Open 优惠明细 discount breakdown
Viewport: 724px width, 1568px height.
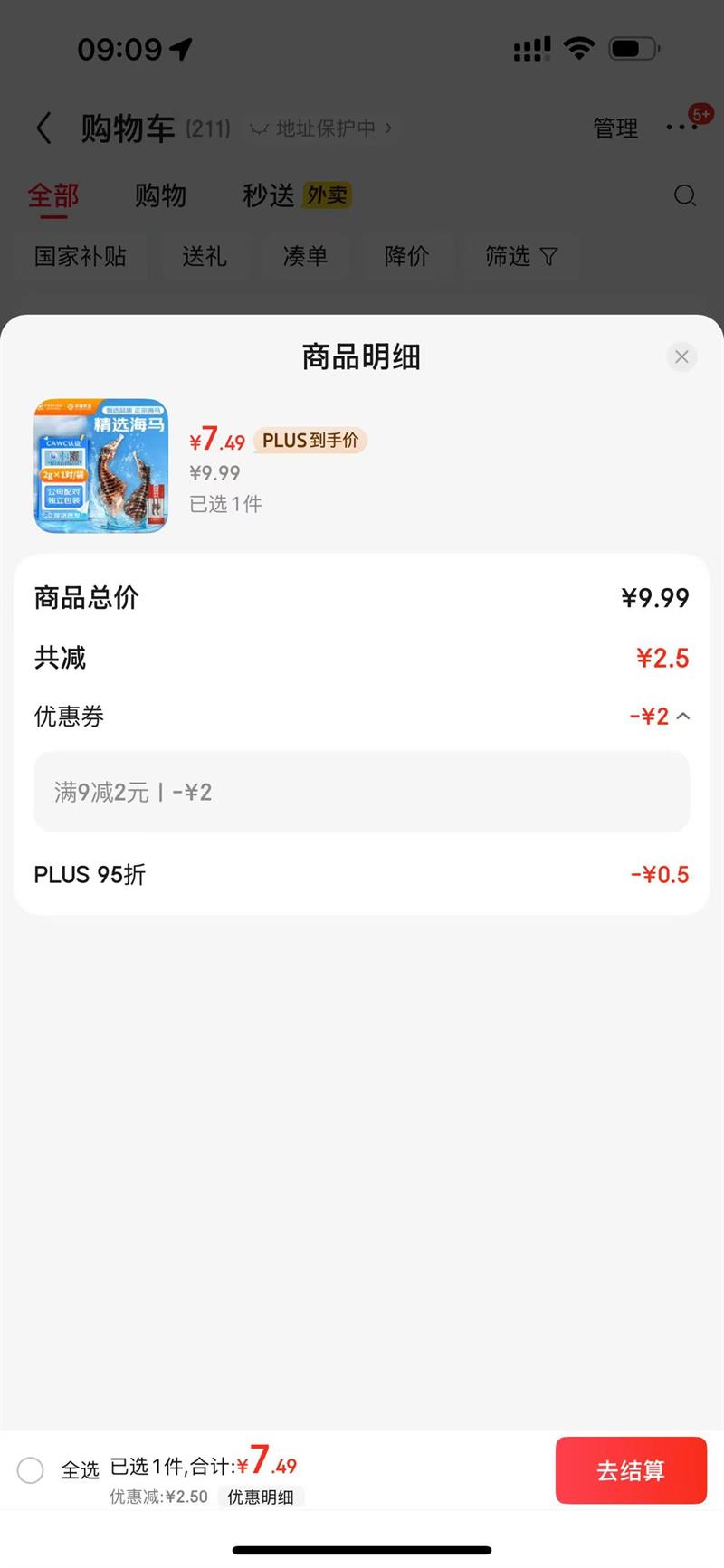pyautogui.click(x=261, y=1497)
